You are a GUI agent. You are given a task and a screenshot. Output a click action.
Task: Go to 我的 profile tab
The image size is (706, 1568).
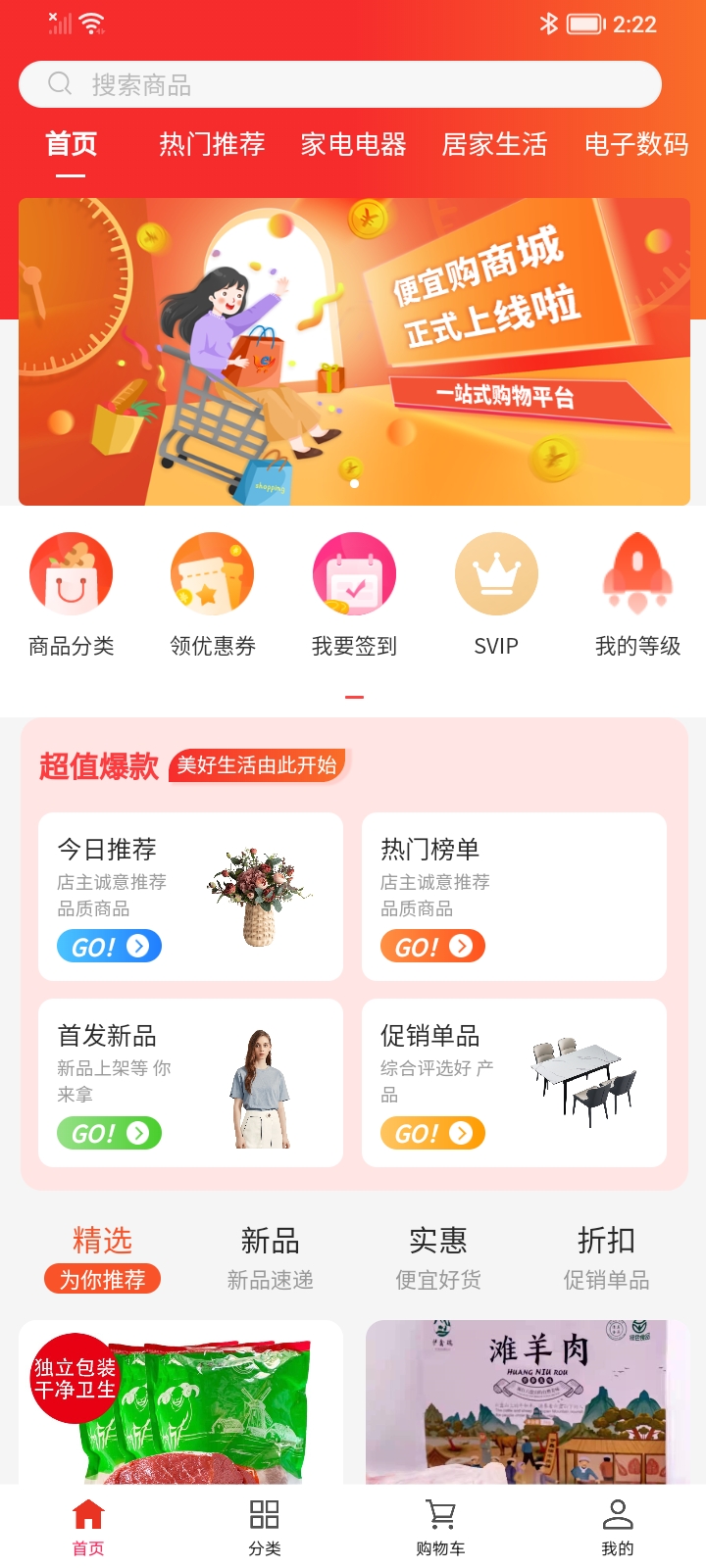pos(618,1527)
